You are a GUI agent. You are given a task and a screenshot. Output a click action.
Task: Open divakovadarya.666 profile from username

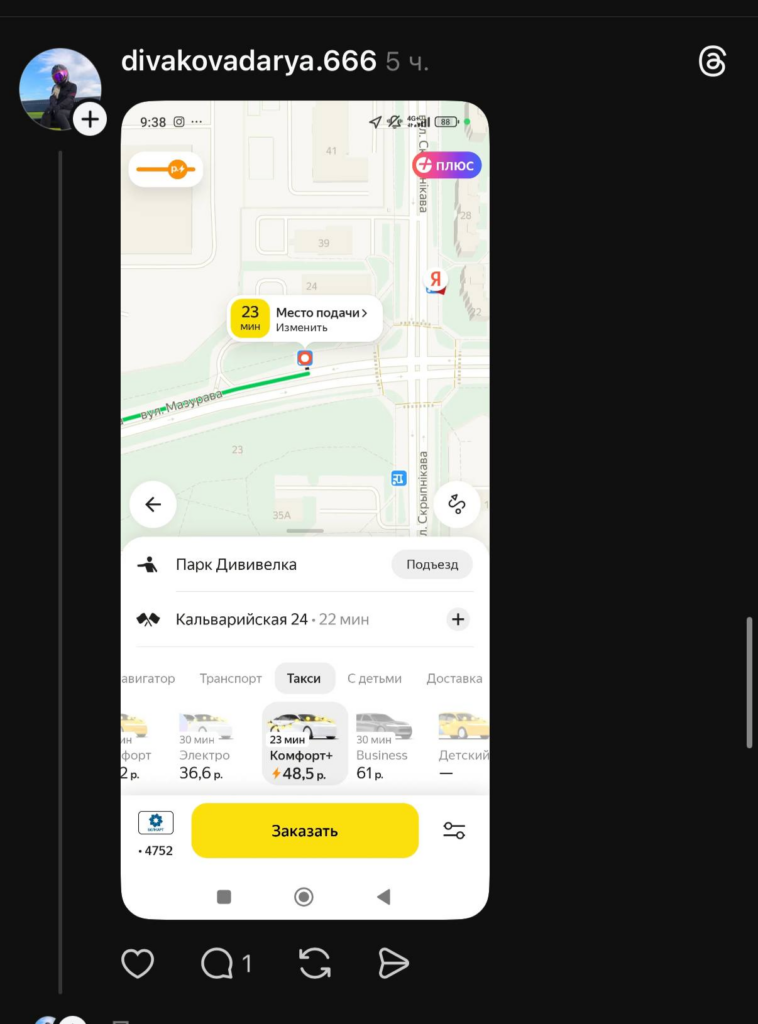(248, 61)
